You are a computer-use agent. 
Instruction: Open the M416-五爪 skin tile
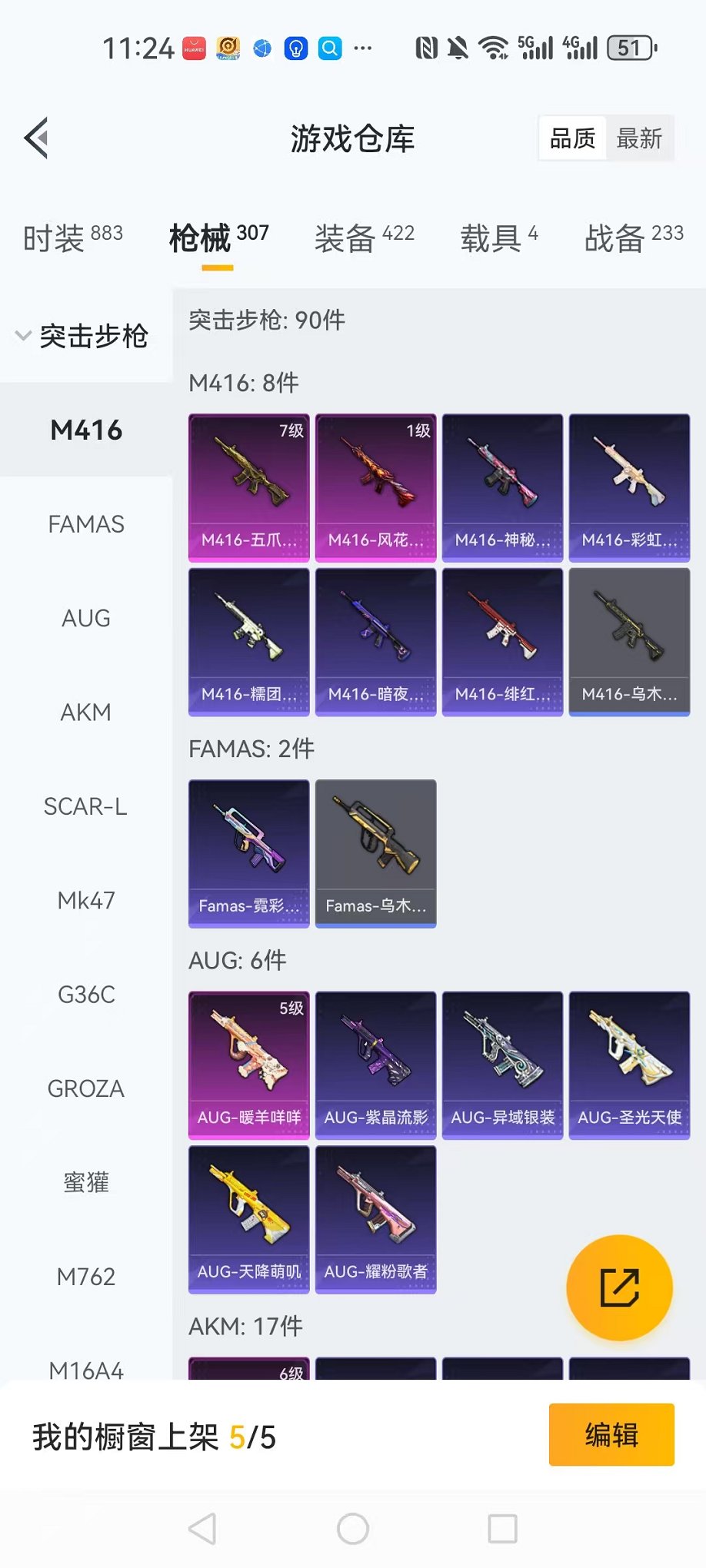(248, 487)
